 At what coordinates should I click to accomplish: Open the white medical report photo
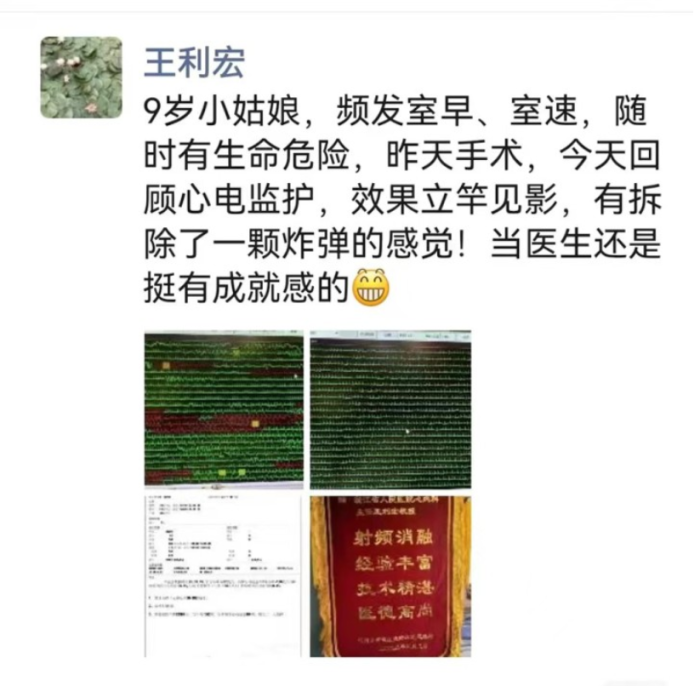(223, 576)
